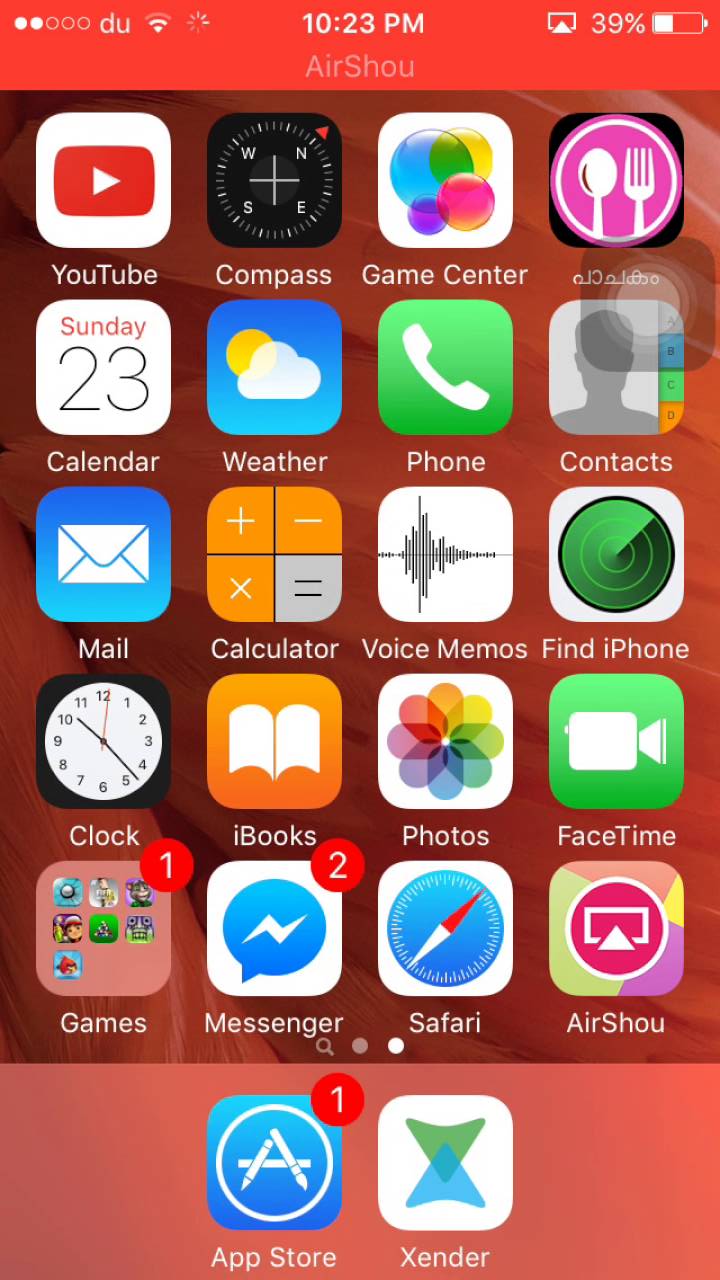Image resolution: width=720 pixels, height=1280 pixels.
Task: Open Messenger with two unread notifications
Action: [274, 929]
